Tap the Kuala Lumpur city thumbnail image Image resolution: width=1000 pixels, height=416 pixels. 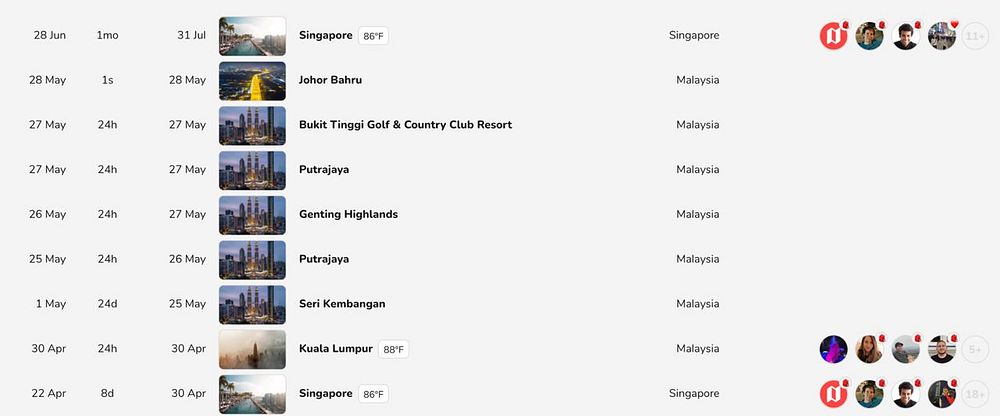252,349
